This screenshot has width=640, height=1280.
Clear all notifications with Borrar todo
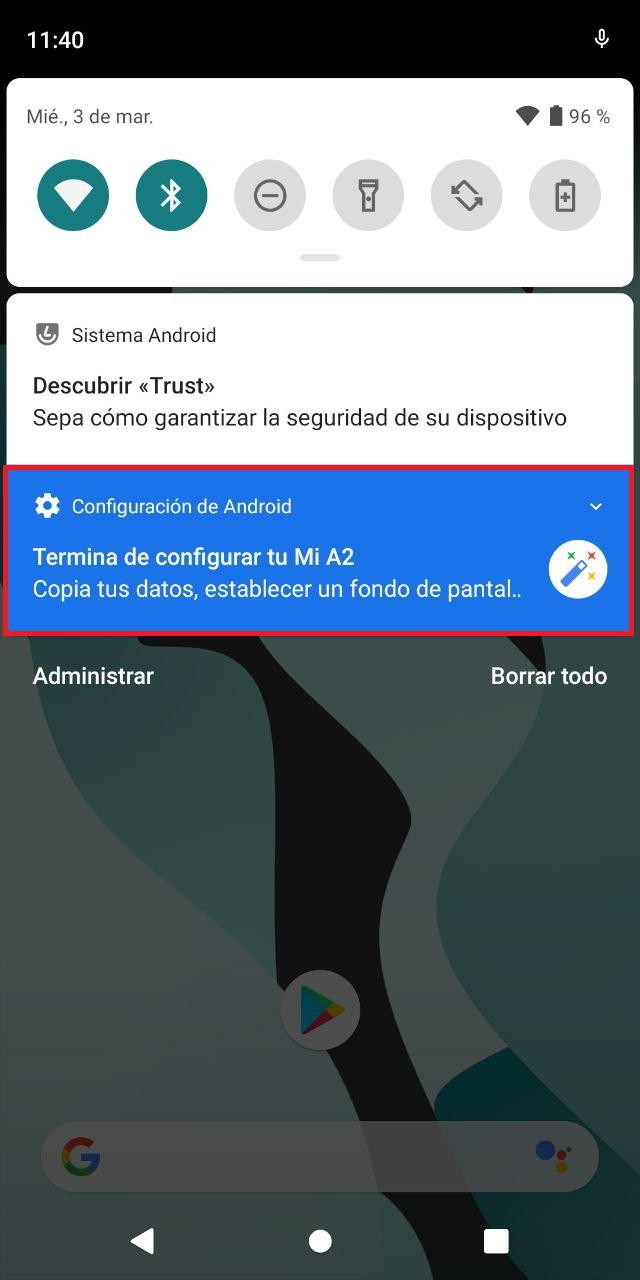548,676
